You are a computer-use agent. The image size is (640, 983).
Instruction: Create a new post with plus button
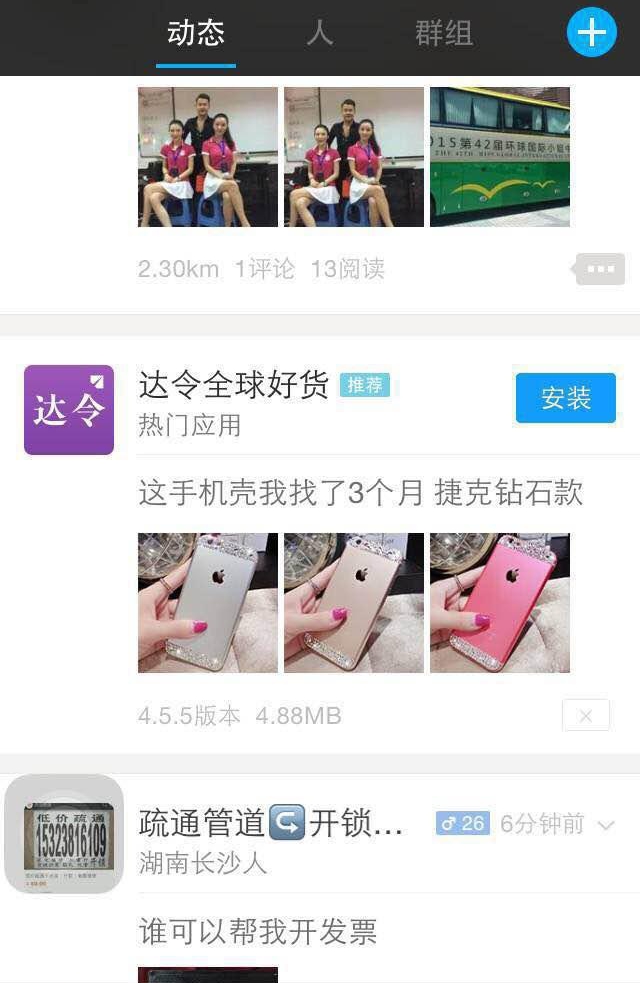click(x=591, y=33)
